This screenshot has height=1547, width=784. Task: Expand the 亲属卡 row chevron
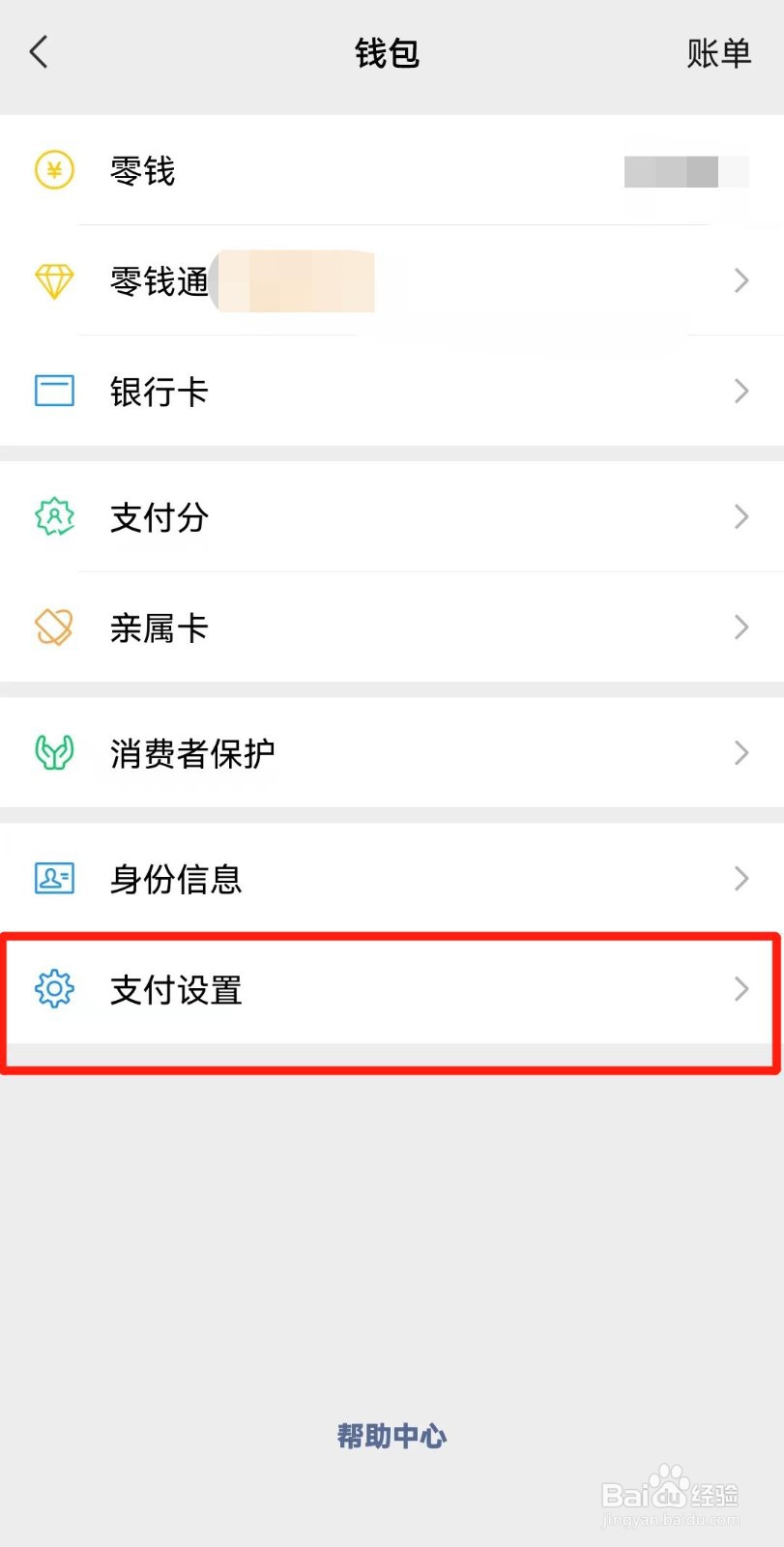pos(740,627)
